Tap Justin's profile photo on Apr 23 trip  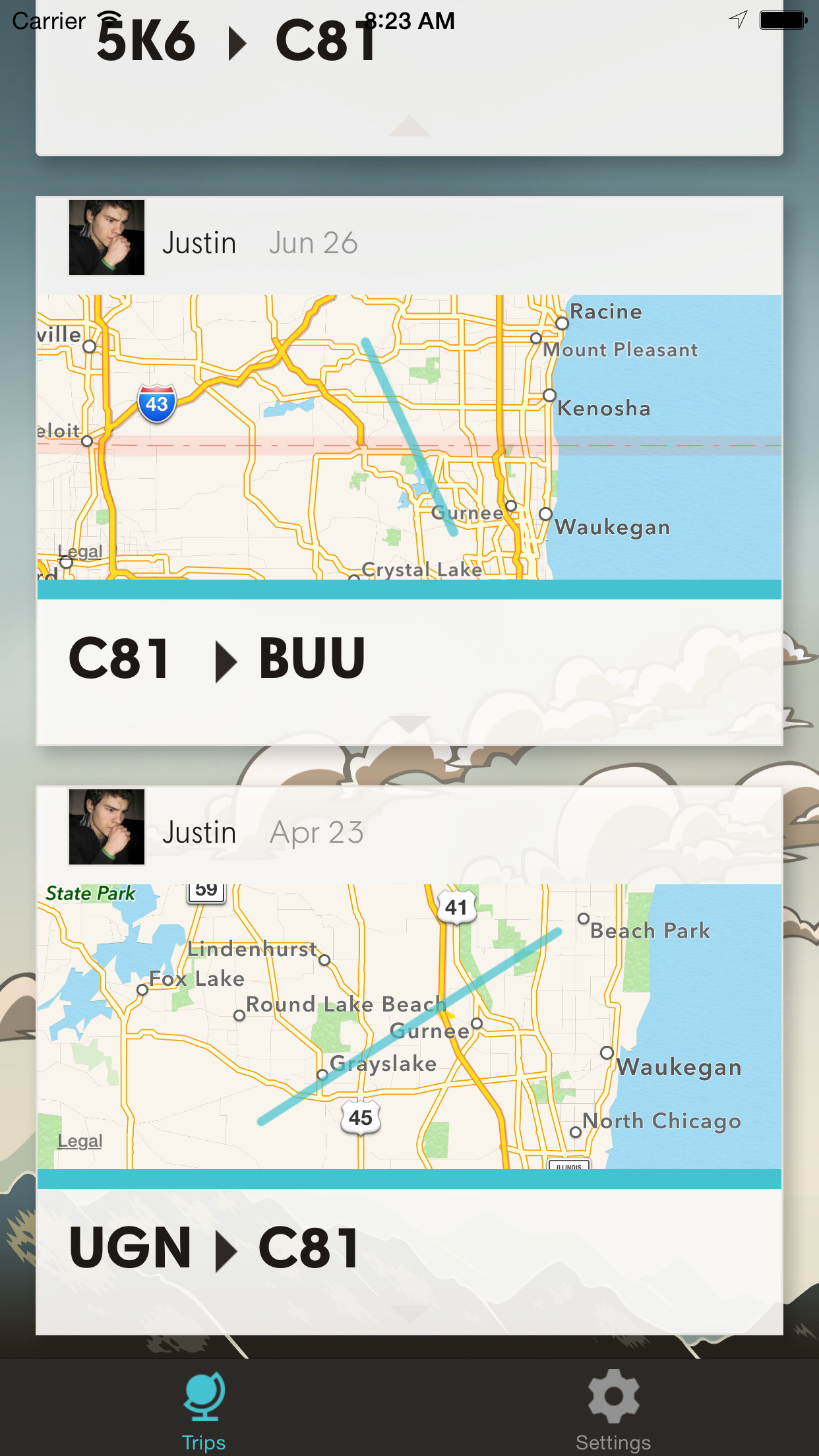coord(107,827)
